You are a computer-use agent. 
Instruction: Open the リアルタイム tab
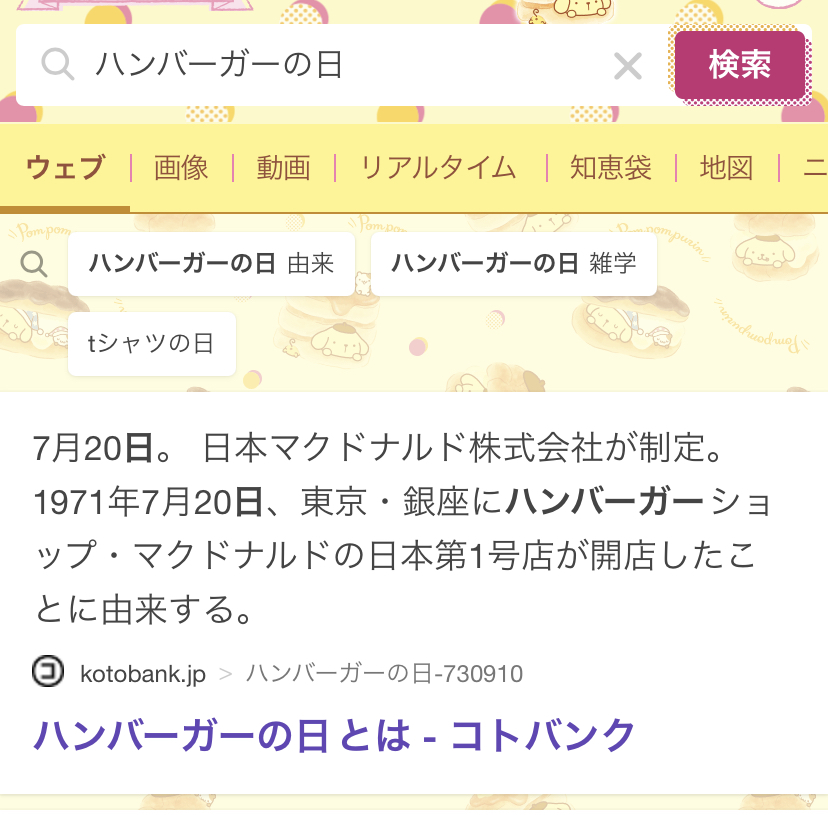438,168
